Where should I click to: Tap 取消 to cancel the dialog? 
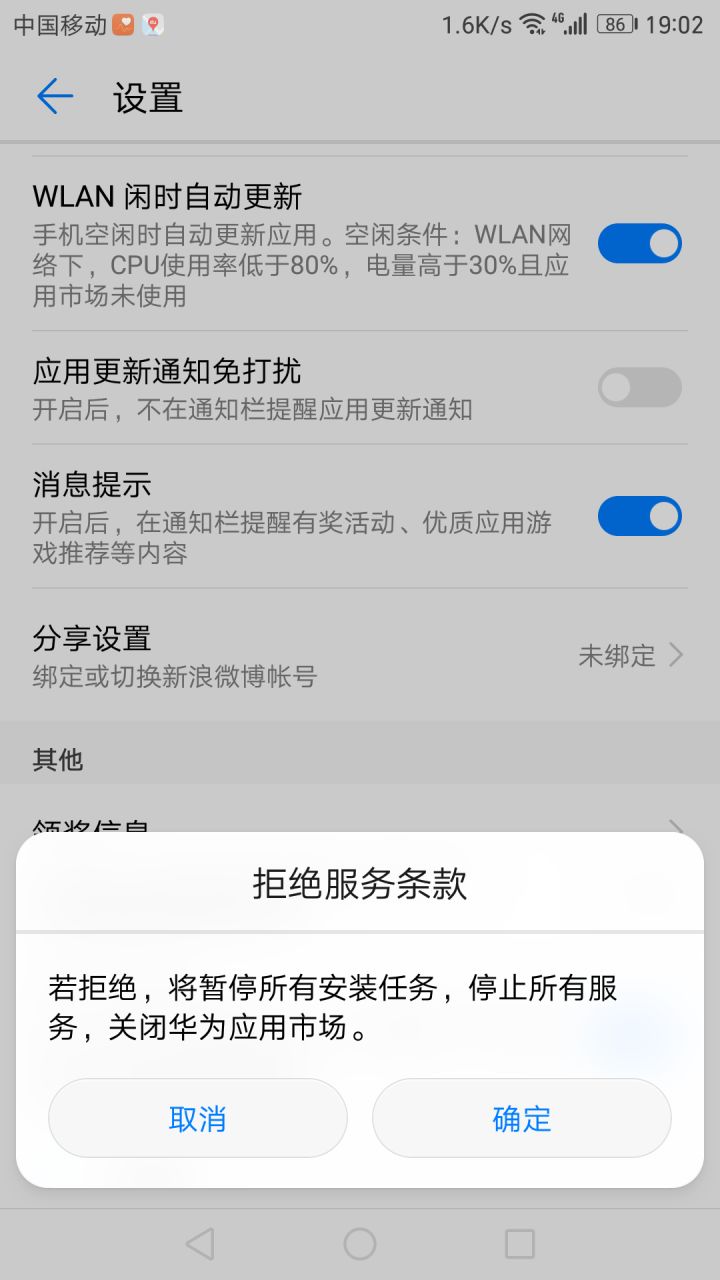pos(197,1119)
